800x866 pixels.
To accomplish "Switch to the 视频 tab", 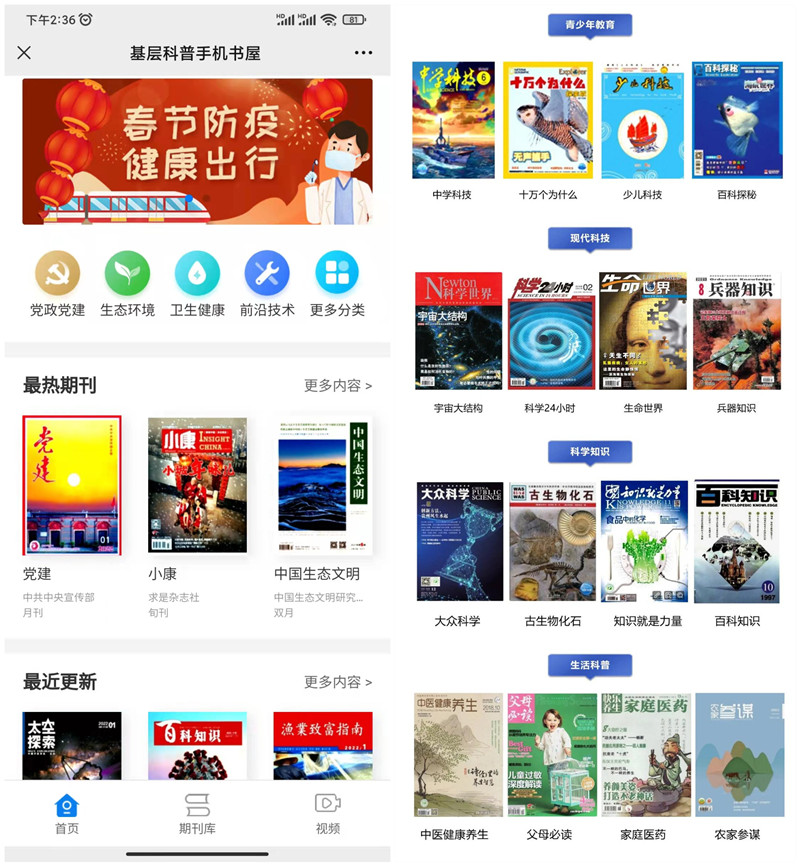I will [327, 814].
